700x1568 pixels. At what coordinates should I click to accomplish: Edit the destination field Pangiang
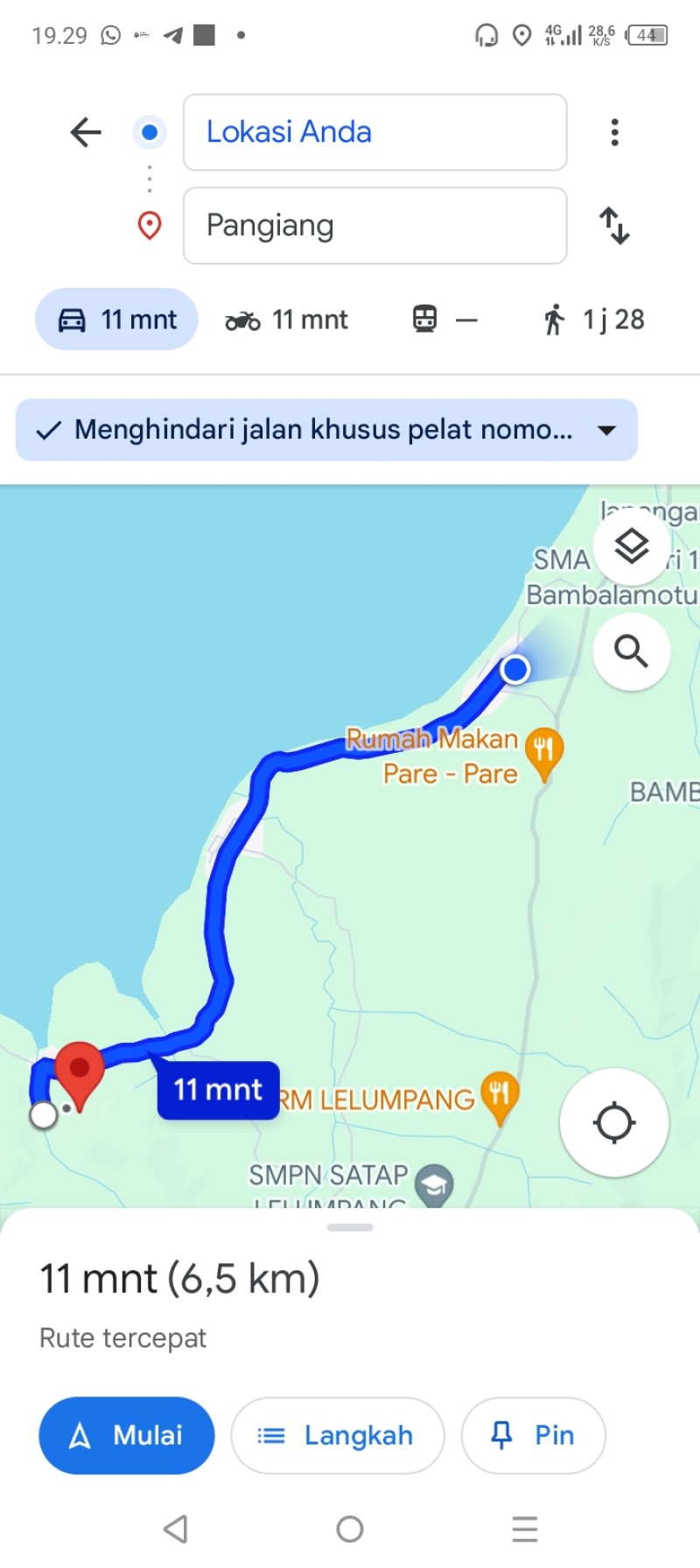[x=374, y=225]
